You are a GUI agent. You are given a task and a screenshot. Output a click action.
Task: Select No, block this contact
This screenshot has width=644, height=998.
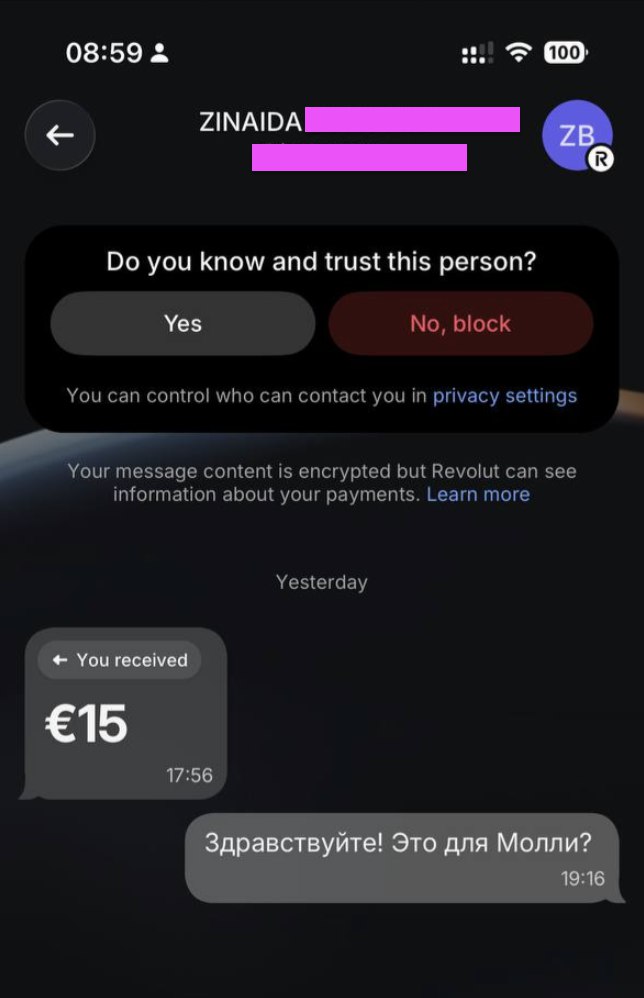pyautogui.click(x=460, y=323)
